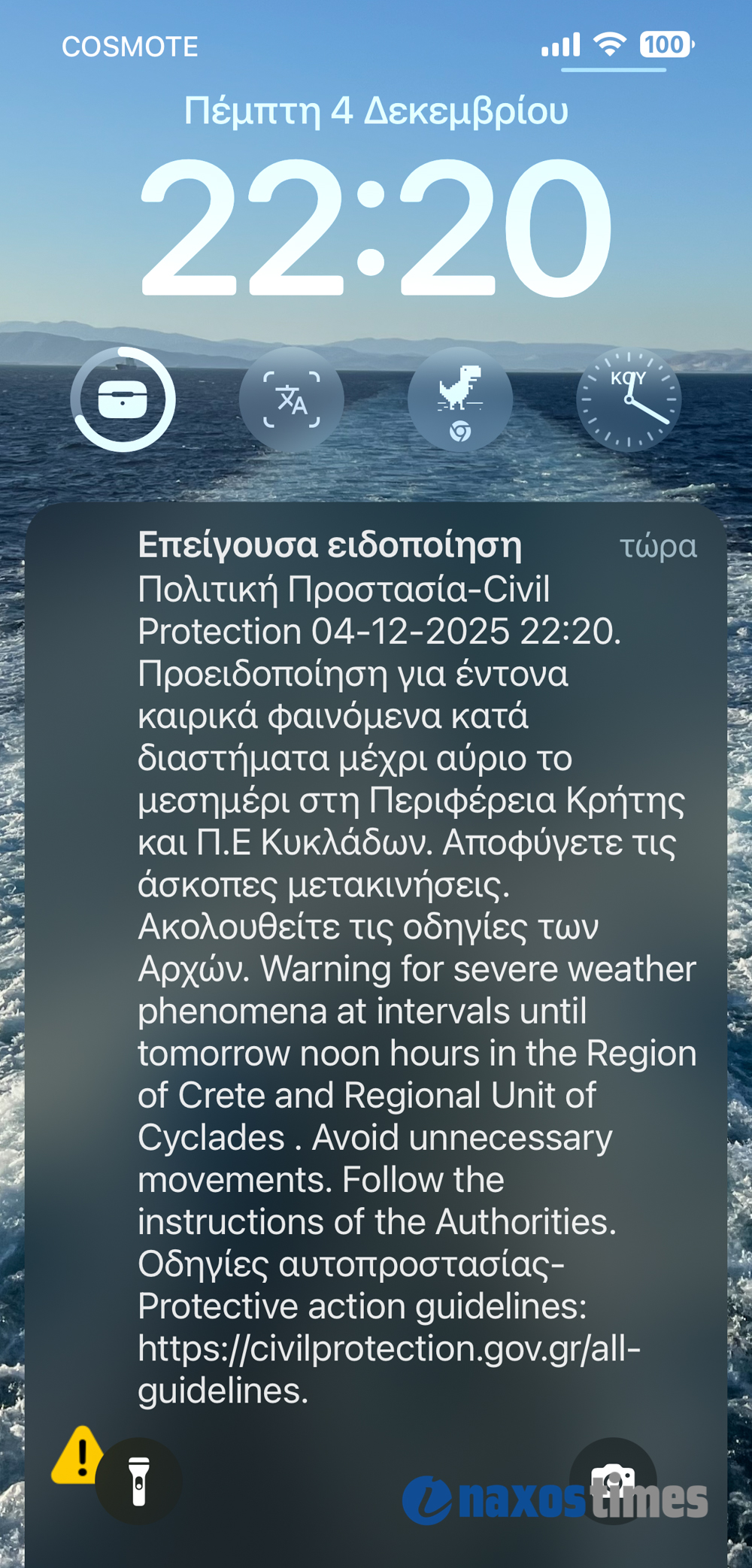The image size is (752, 1568).
Task: Turn on the flashlight
Action: tap(138, 1481)
